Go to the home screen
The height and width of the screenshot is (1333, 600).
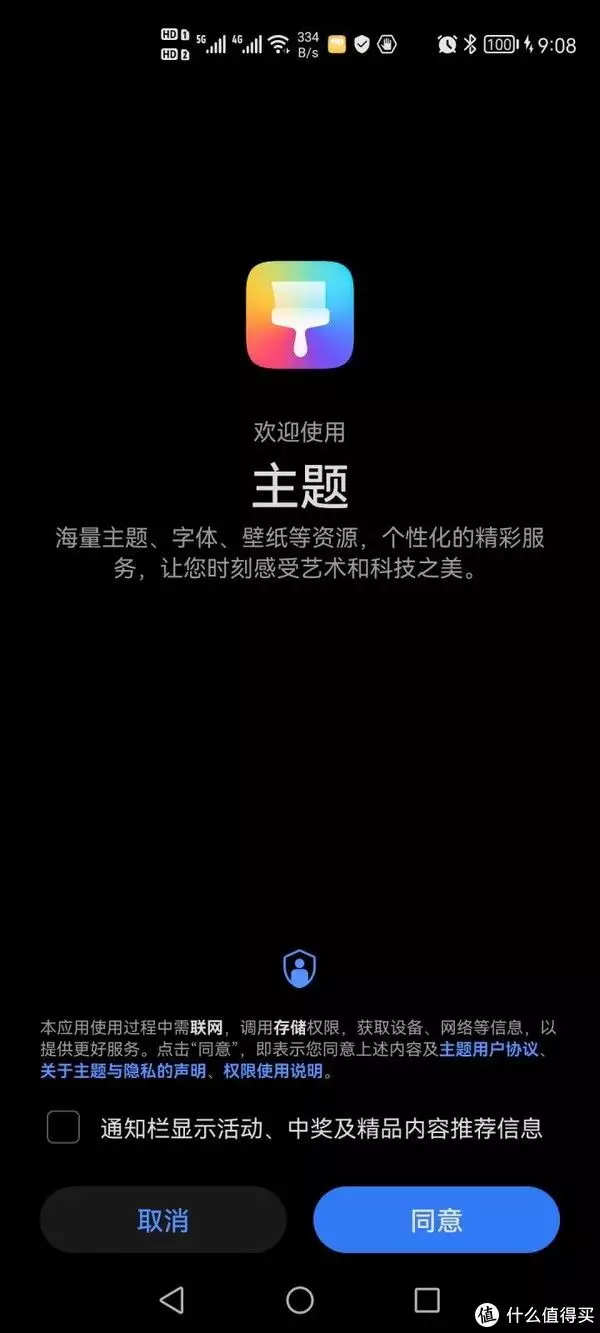pyautogui.click(x=300, y=1299)
